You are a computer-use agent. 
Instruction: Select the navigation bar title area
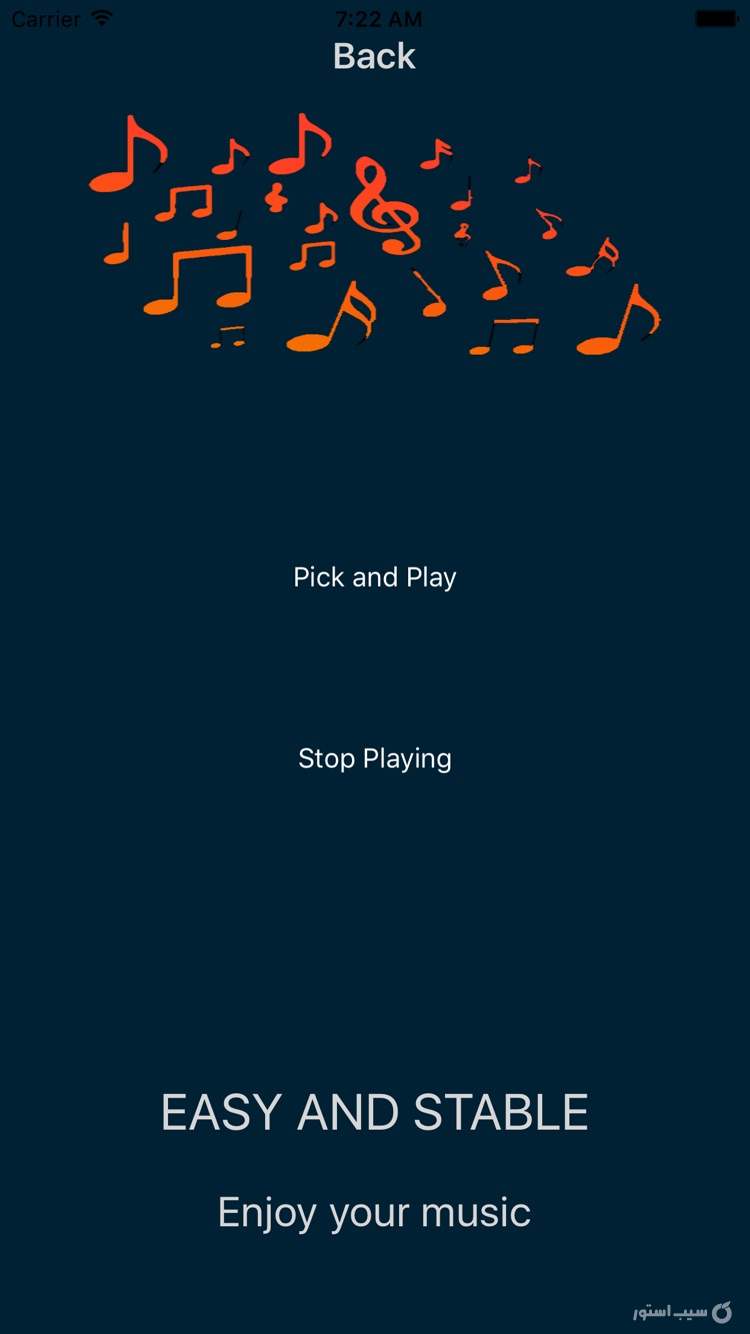tap(375, 56)
